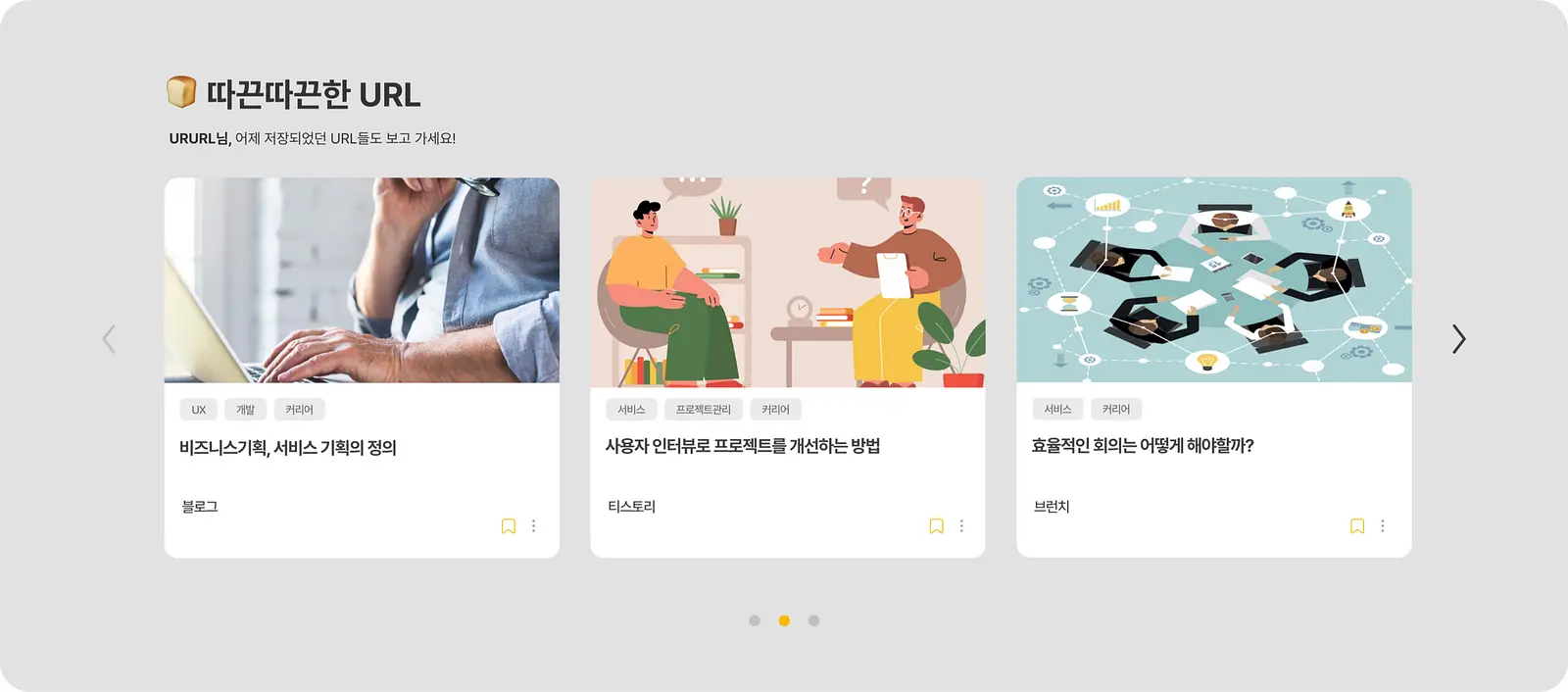
Task: Open the 효율적인 회의는 어떻게 해야할까? card
Action: (x=1214, y=368)
